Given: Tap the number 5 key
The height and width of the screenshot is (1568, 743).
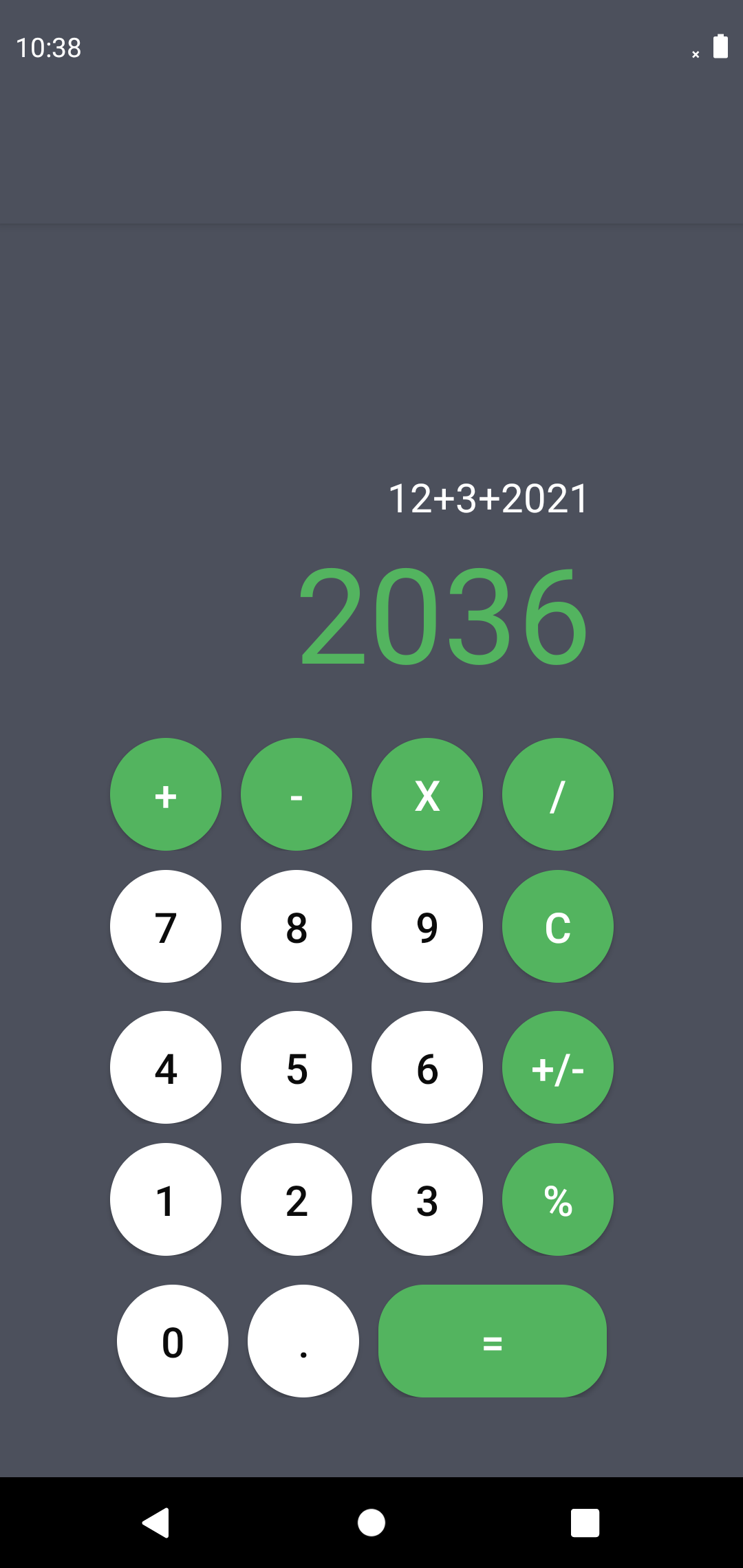Looking at the screenshot, I should coord(296,1067).
